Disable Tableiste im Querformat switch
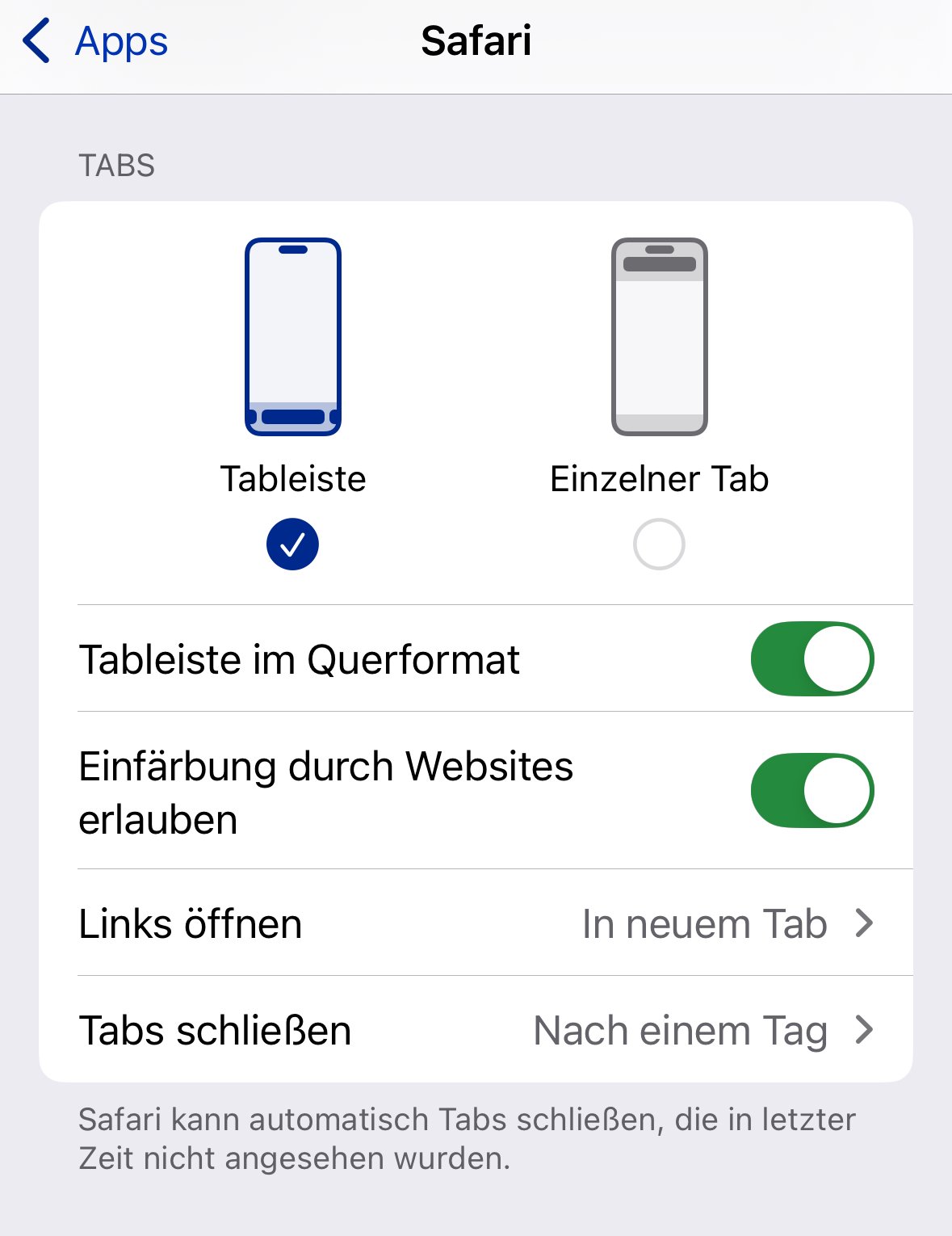Viewport: 952px width, 1236px height. [812, 658]
